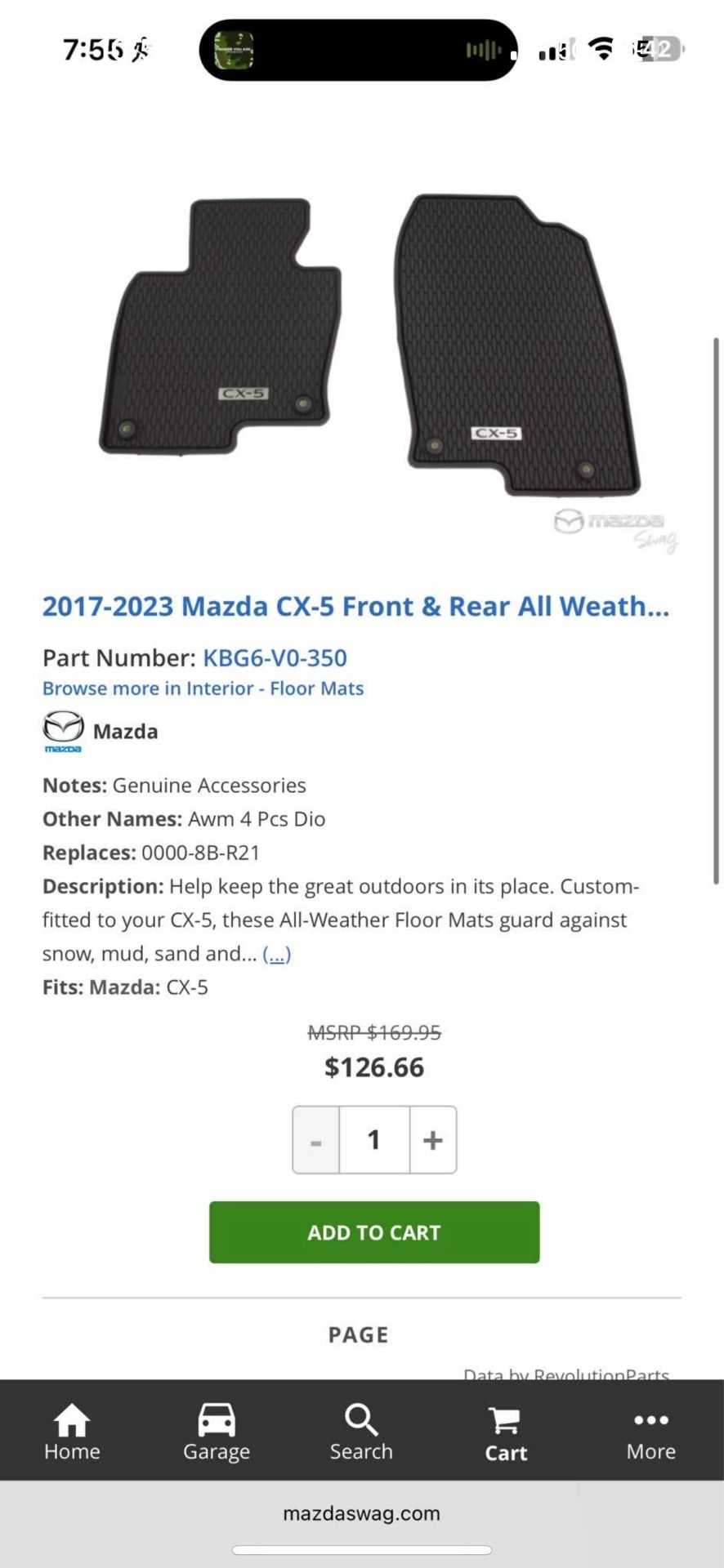
Task: Expand the full description with the (...) link
Action: click(276, 954)
